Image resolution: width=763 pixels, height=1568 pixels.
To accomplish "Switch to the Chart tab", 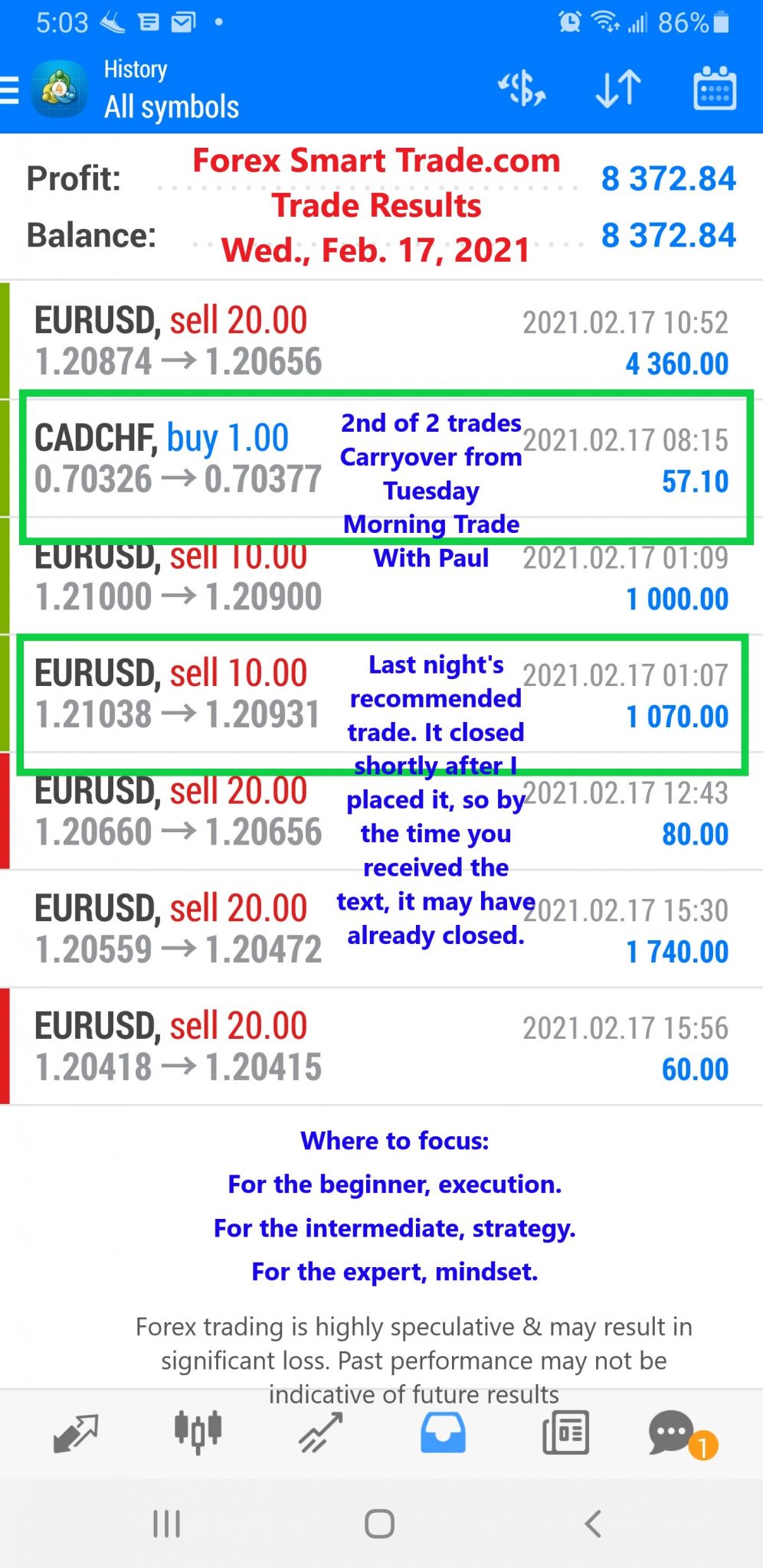I will coord(198,1432).
